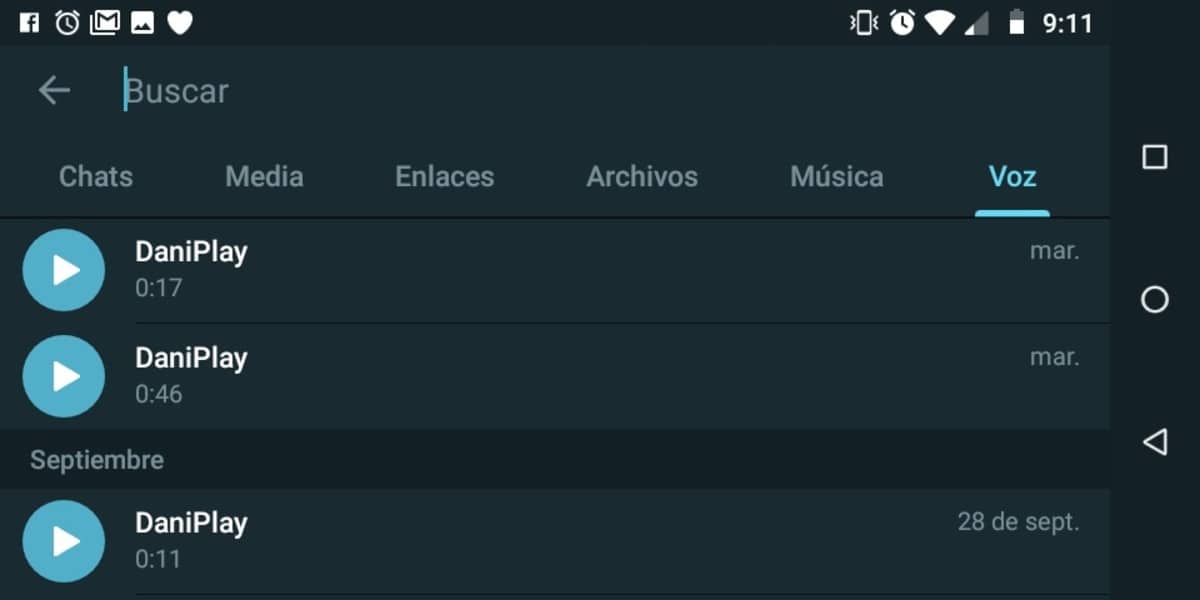Image resolution: width=1200 pixels, height=600 pixels.
Task: Switch to the Media tab
Action: point(264,177)
